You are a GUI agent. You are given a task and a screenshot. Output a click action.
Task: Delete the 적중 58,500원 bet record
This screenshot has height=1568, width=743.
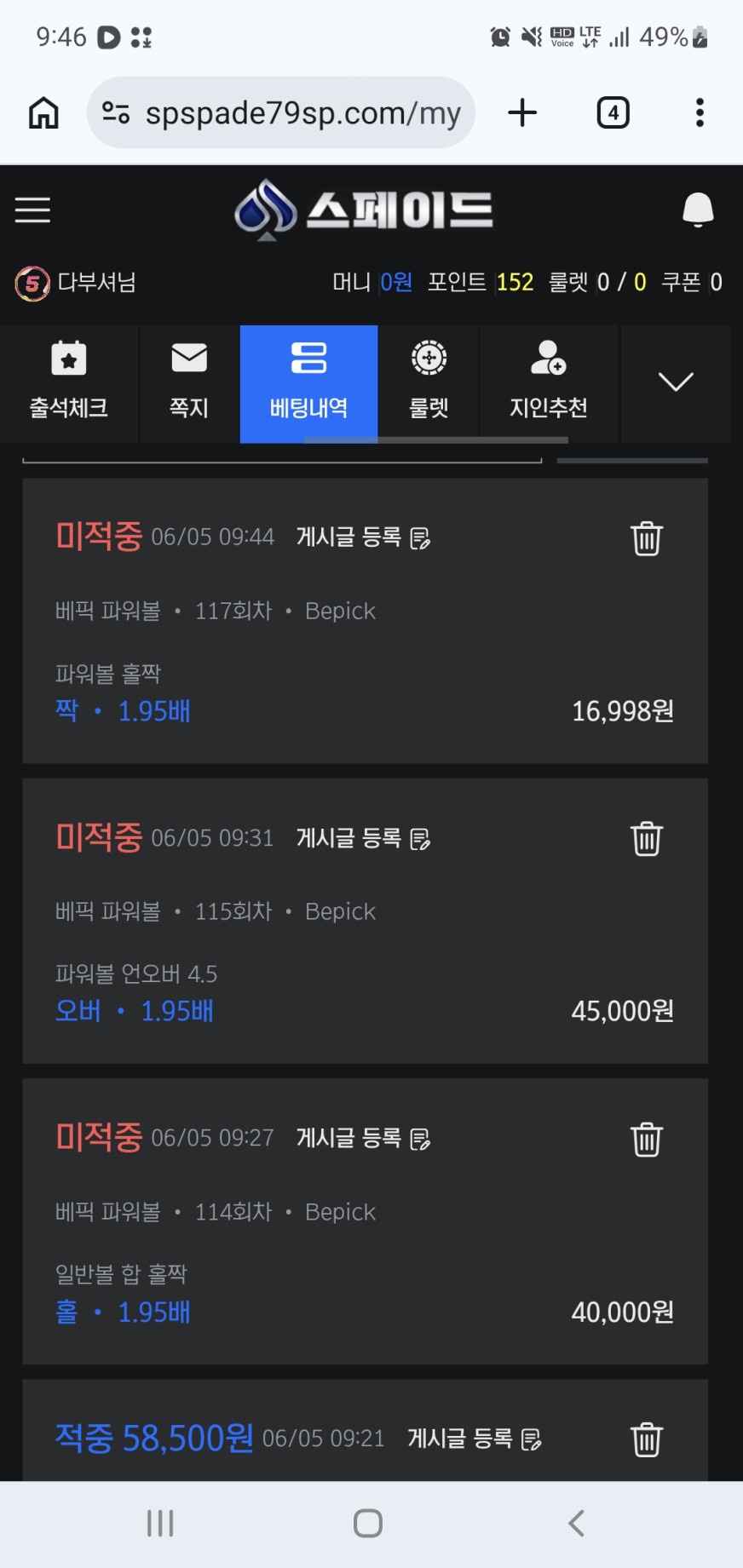(x=647, y=1440)
